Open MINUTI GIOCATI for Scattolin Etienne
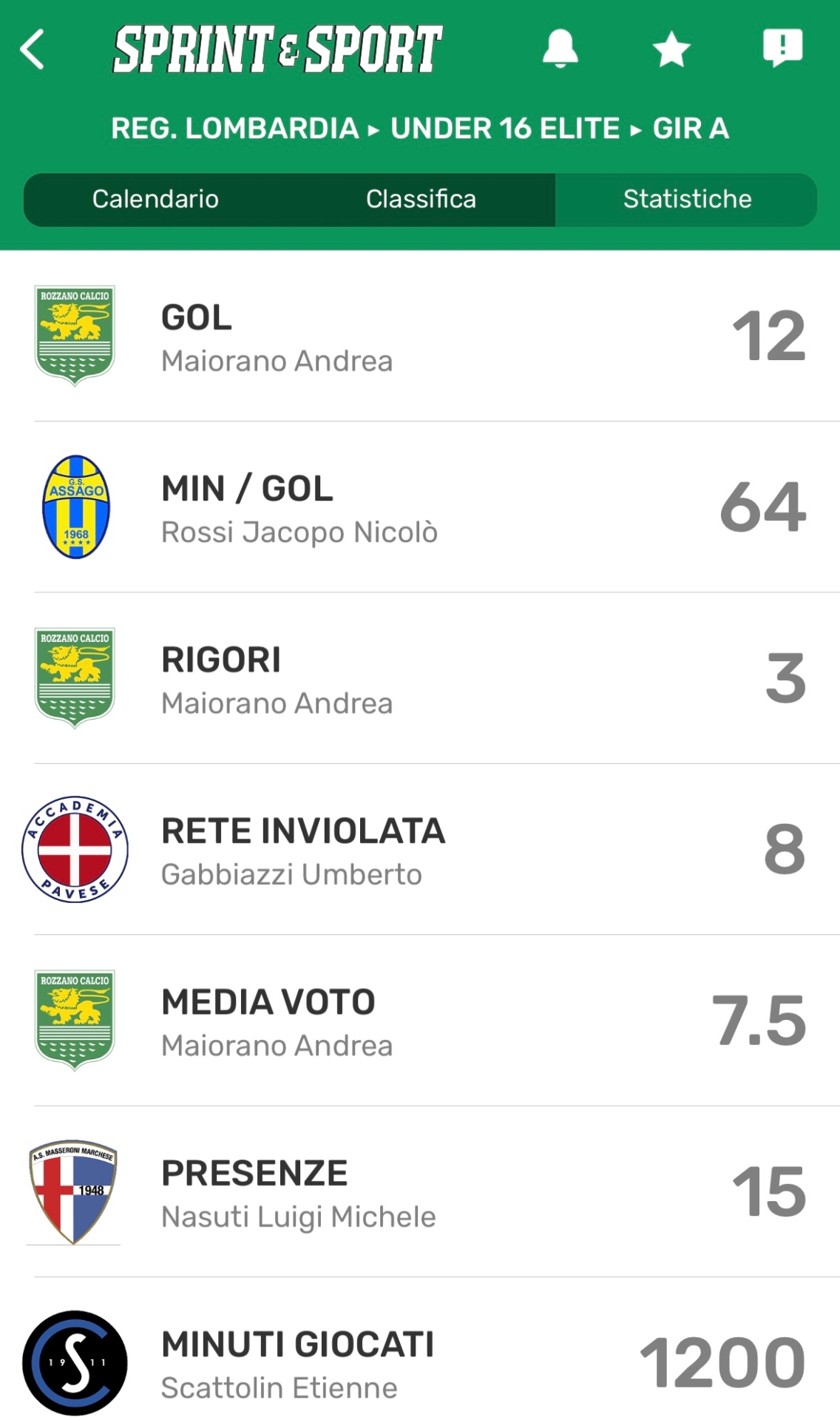Viewport: 840px width, 1420px height. [x=420, y=1363]
